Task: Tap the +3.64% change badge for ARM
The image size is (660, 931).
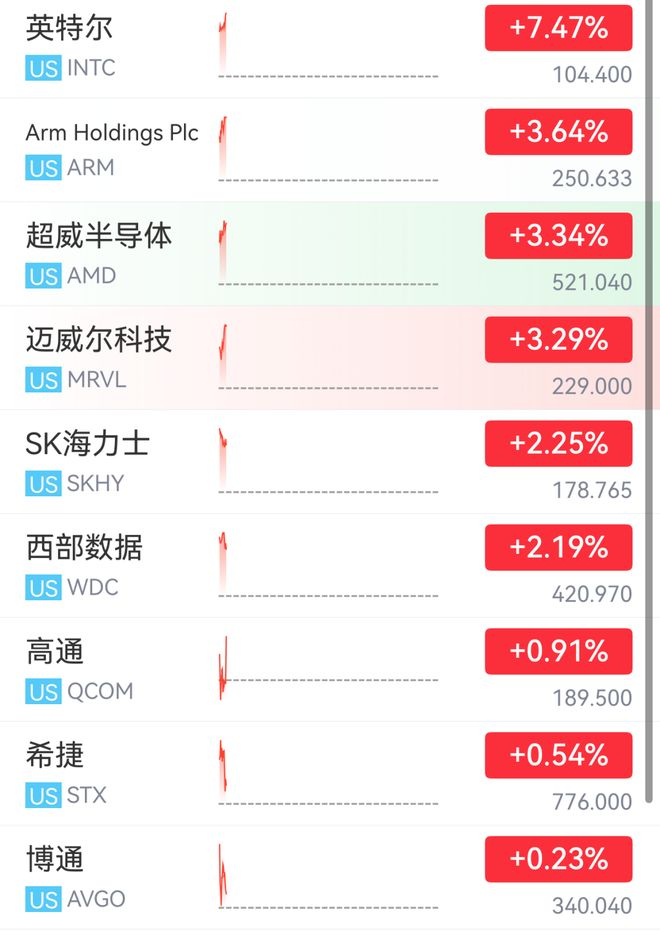Action: click(x=559, y=132)
